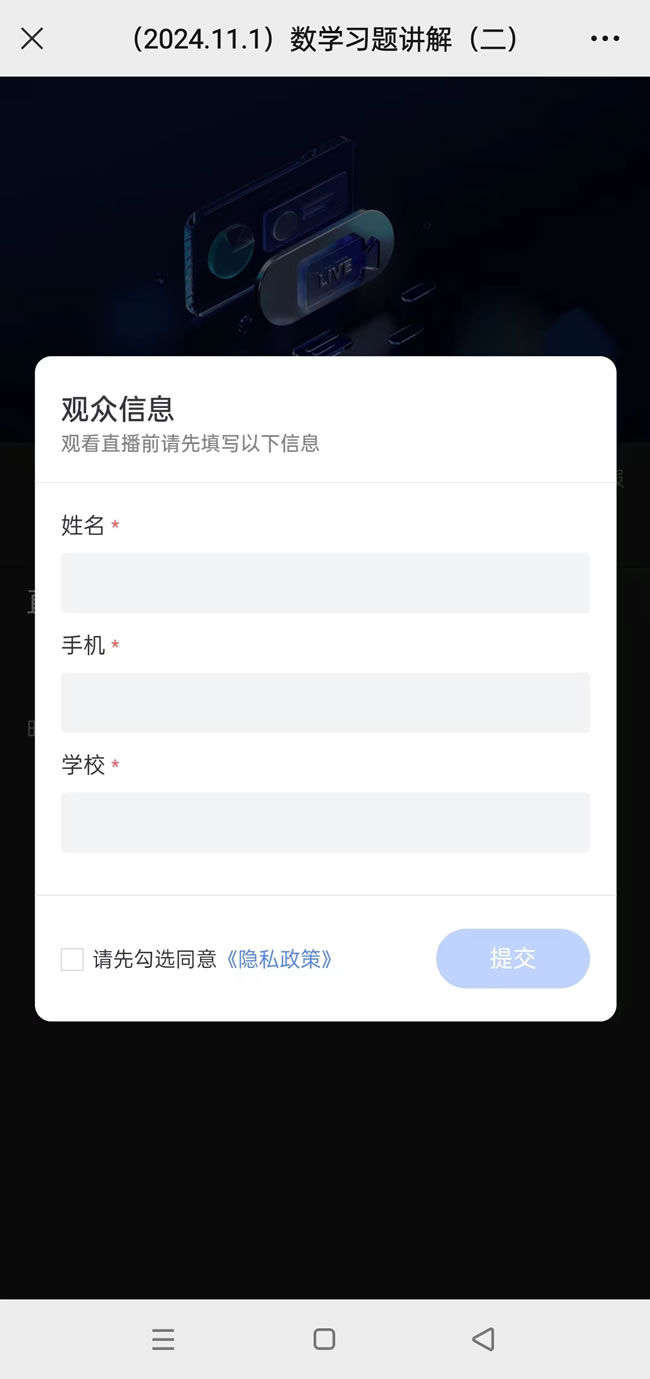Go back using system back button

(x=483, y=1339)
